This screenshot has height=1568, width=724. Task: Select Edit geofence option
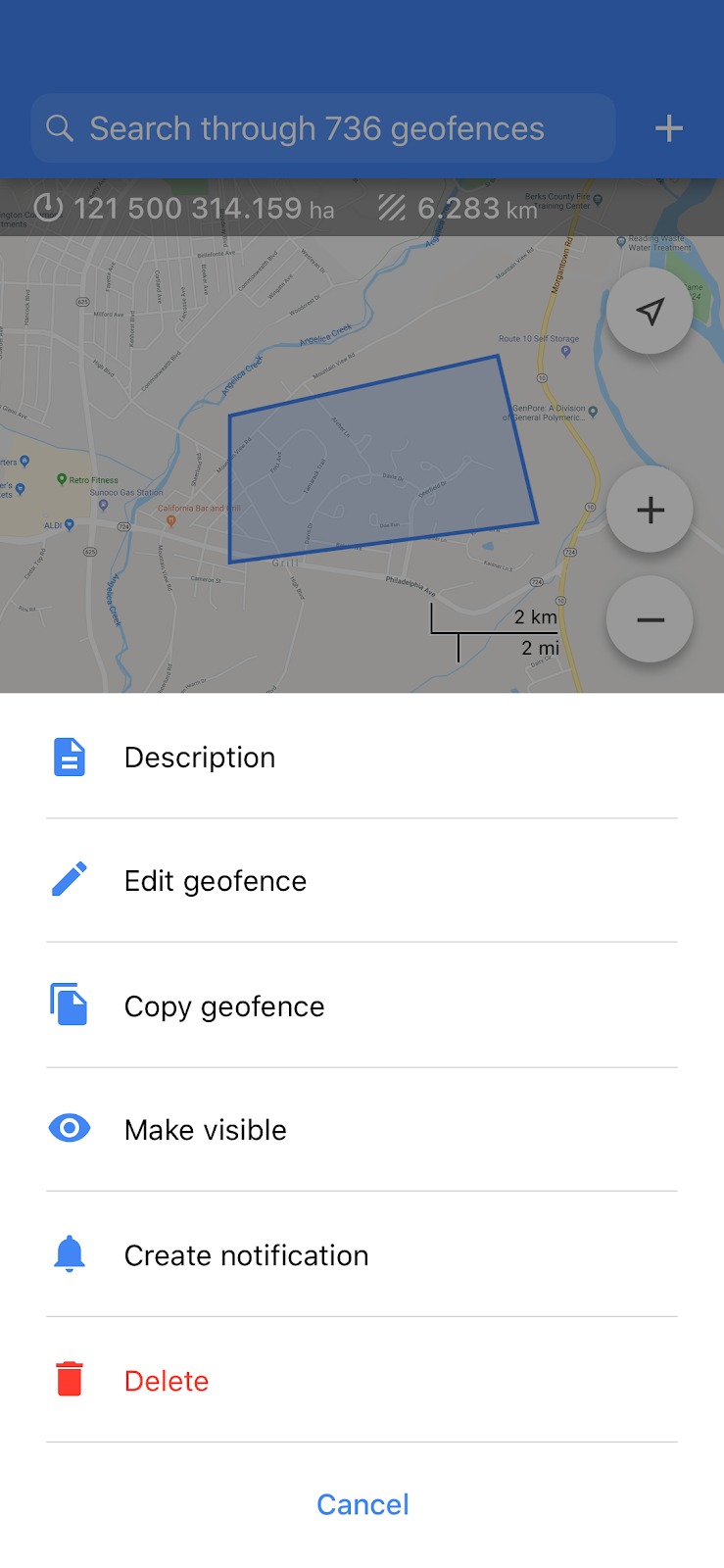point(216,881)
